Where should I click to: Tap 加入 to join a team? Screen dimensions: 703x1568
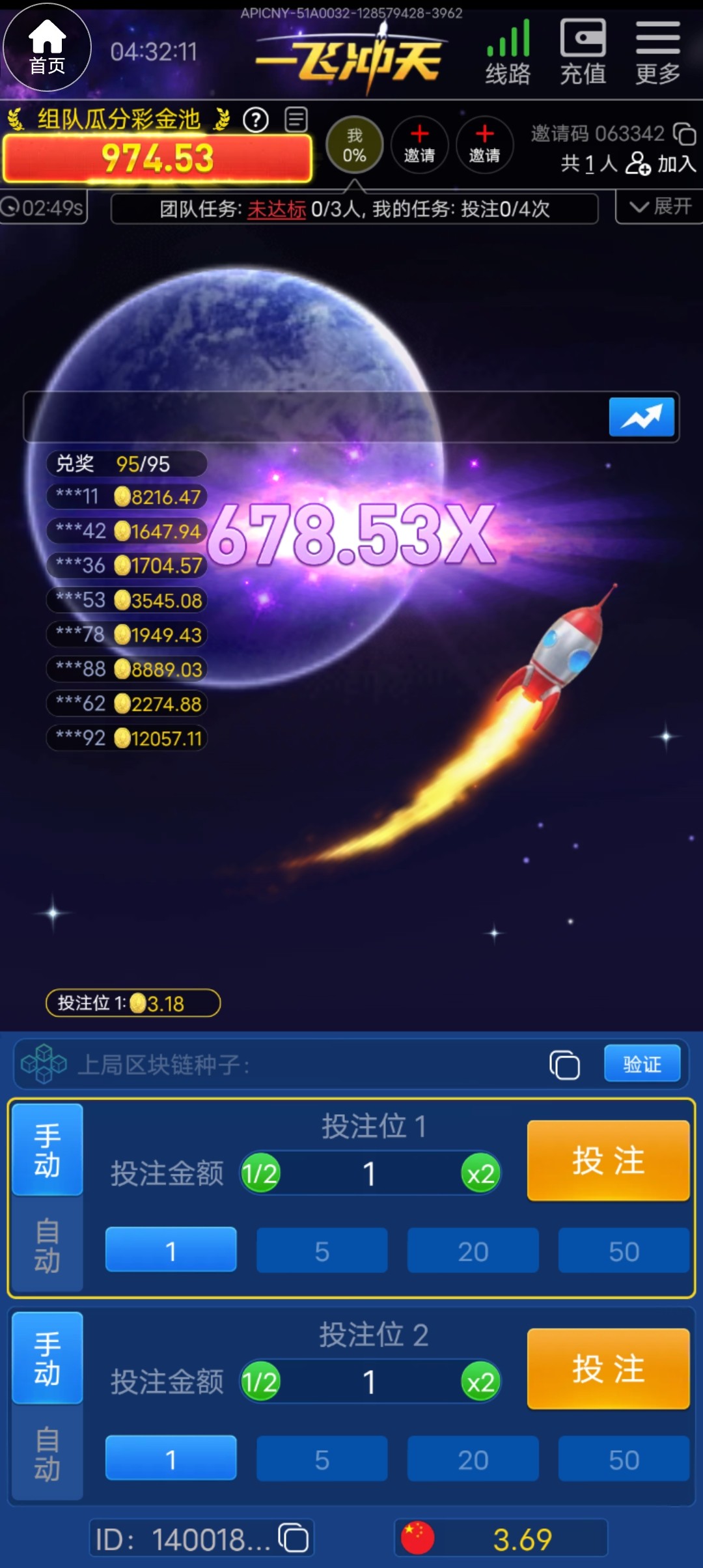click(662, 164)
